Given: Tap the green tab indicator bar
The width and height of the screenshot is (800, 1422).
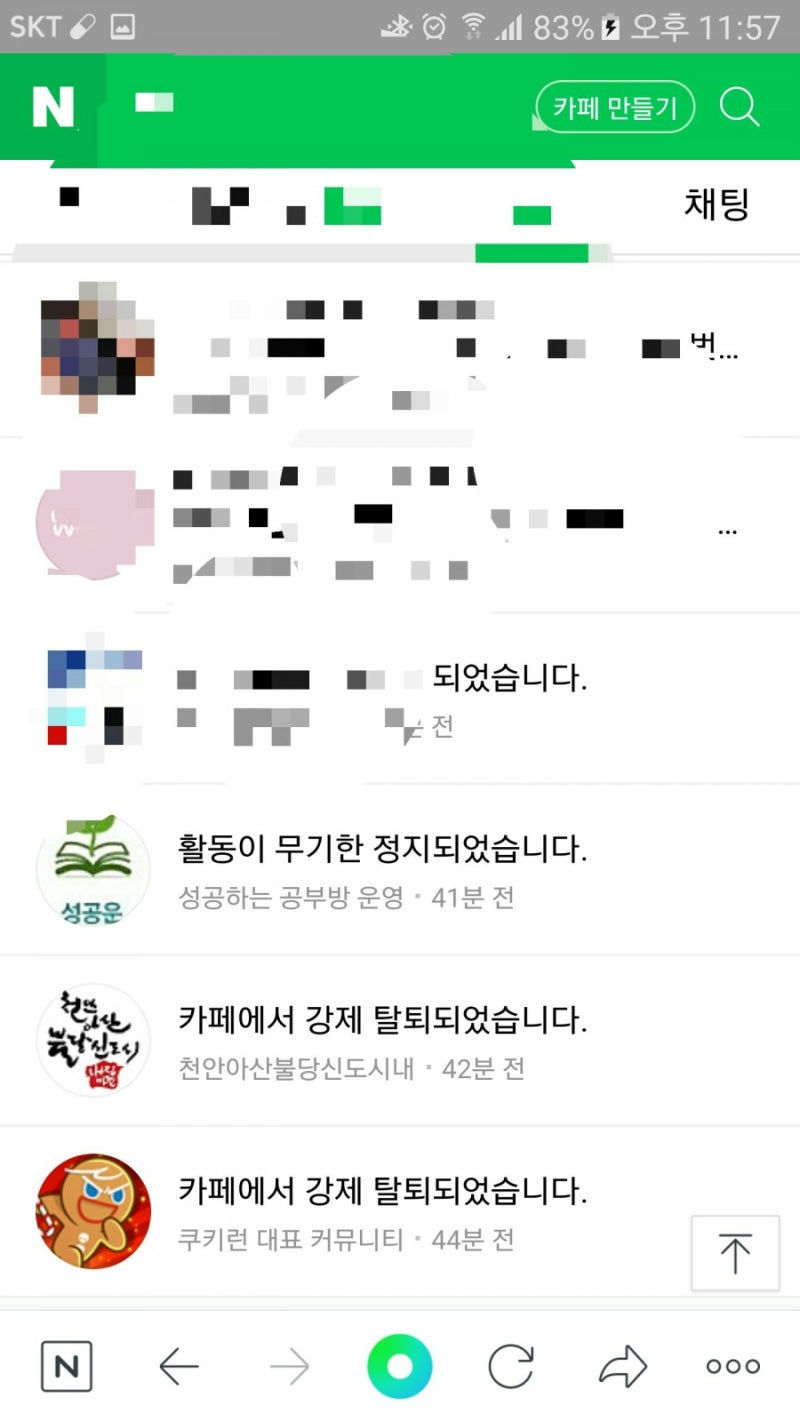Looking at the screenshot, I should click(x=530, y=253).
